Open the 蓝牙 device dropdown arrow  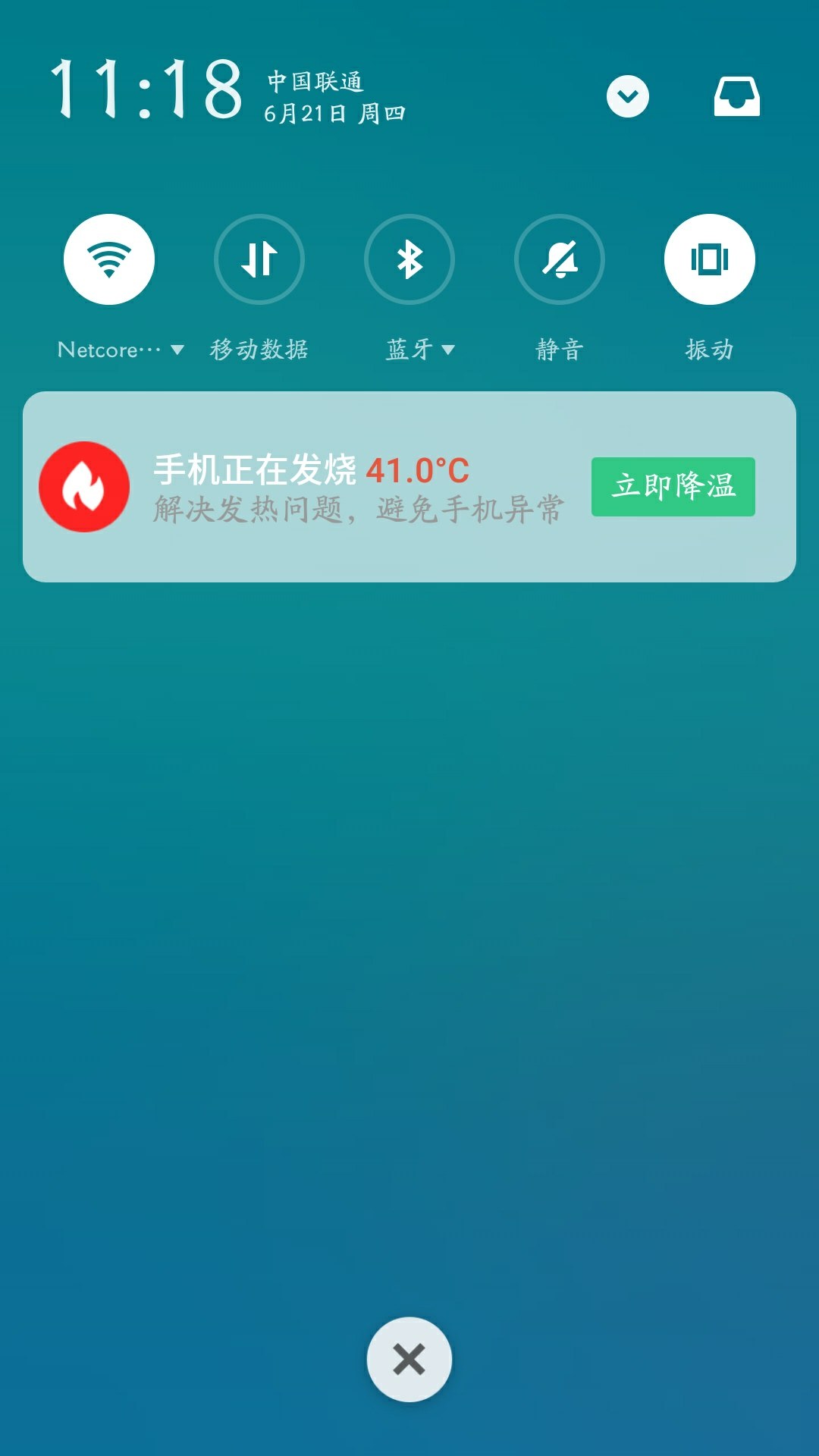pyautogui.click(x=448, y=350)
